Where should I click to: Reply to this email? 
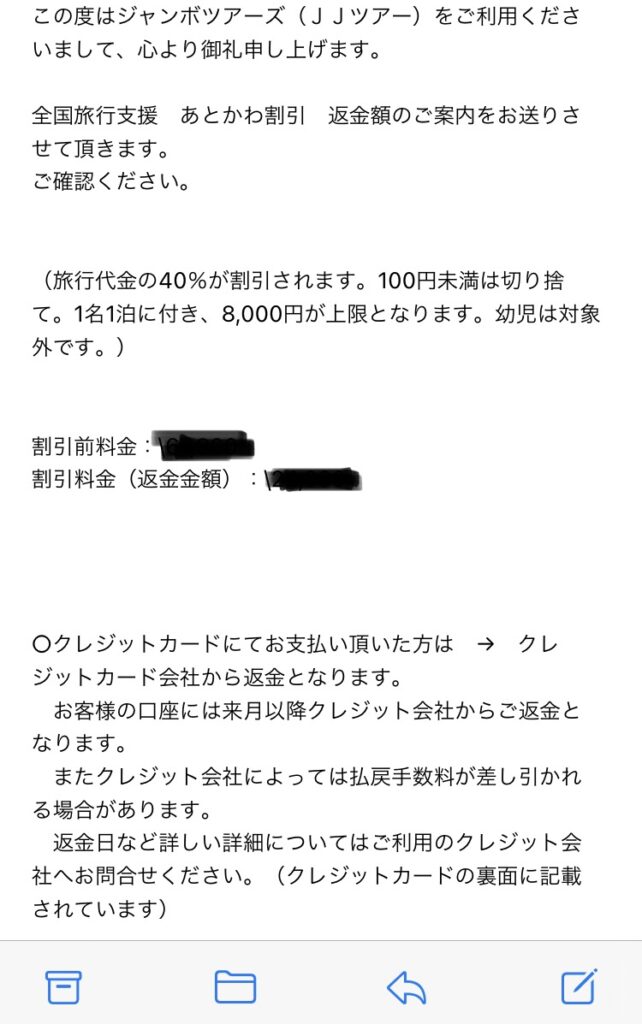point(406,988)
